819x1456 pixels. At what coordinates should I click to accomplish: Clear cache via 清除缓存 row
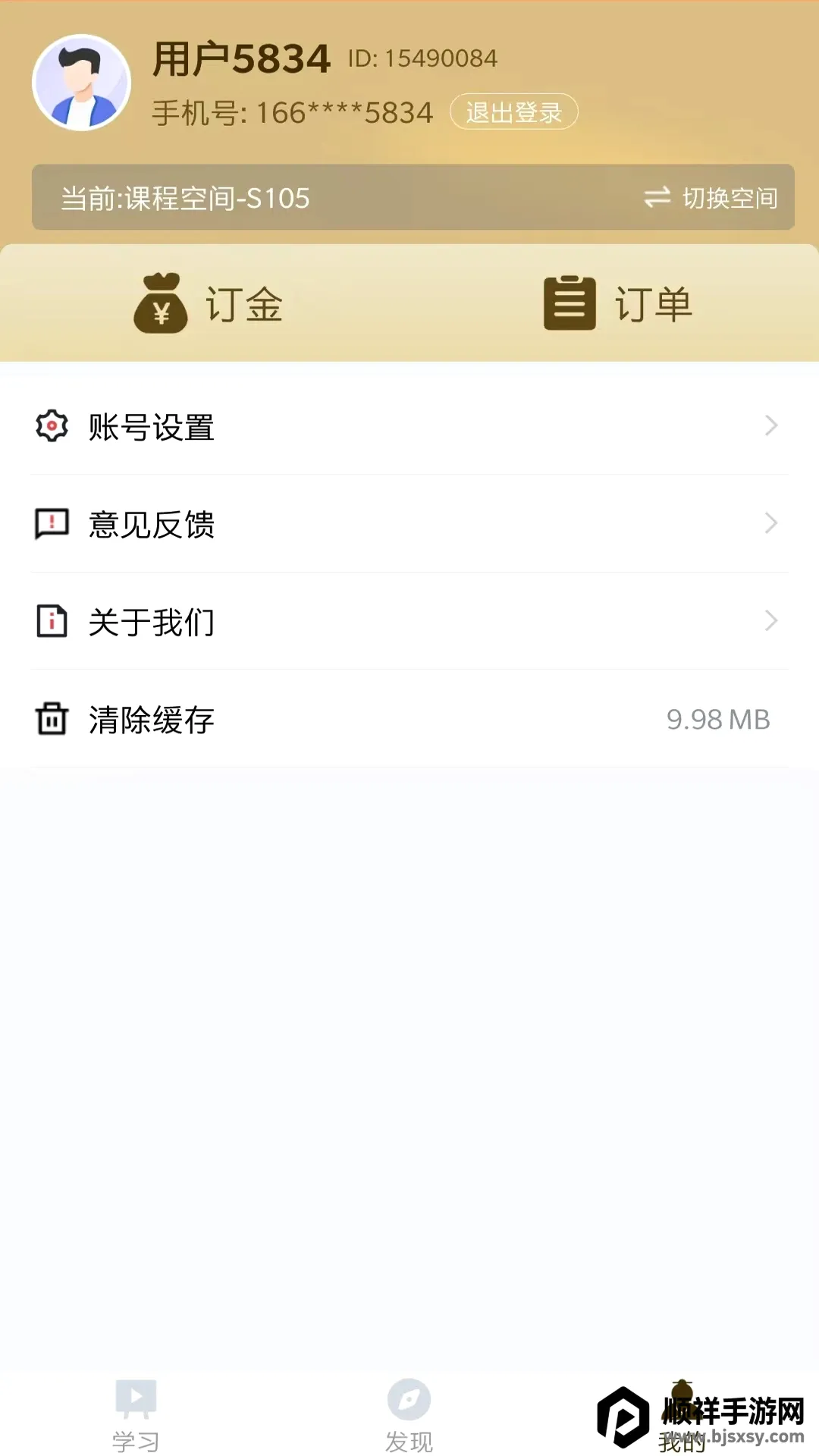click(x=409, y=719)
